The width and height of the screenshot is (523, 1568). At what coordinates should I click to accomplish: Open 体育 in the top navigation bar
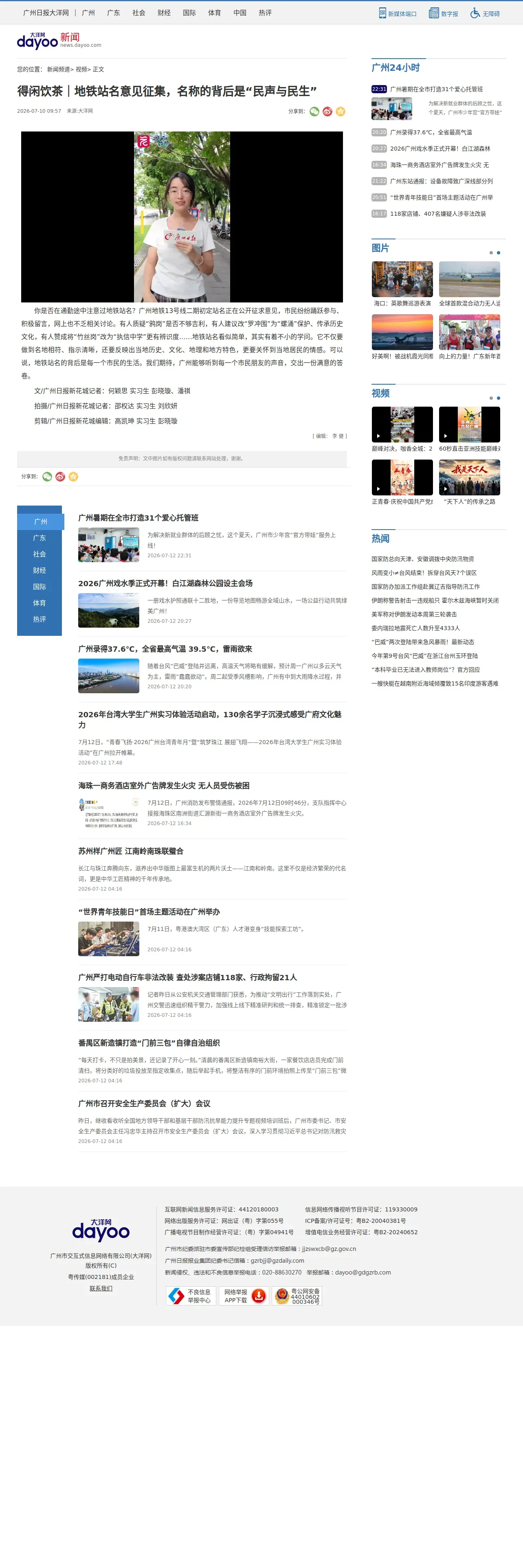point(214,13)
